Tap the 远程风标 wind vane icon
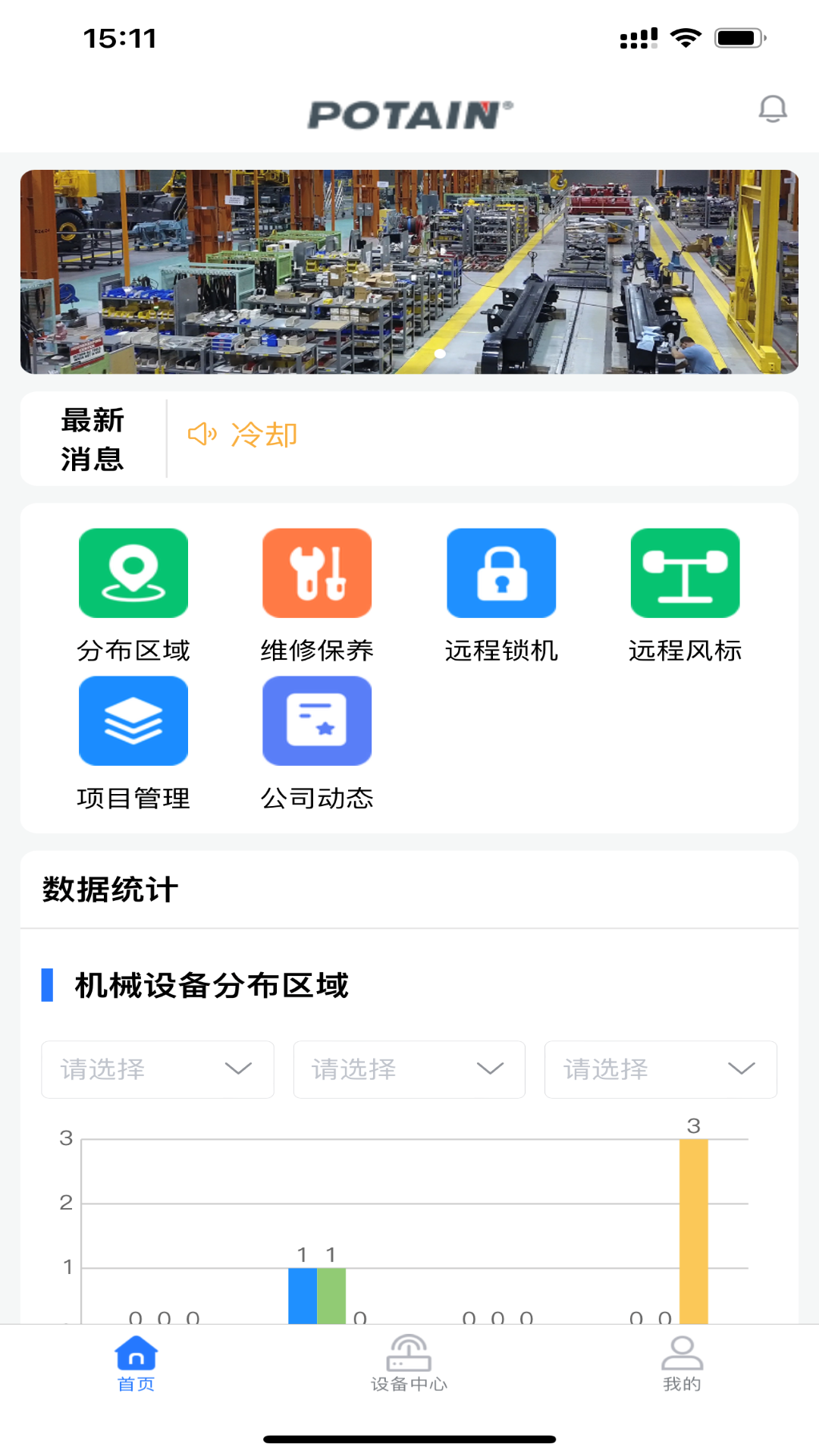 684,573
